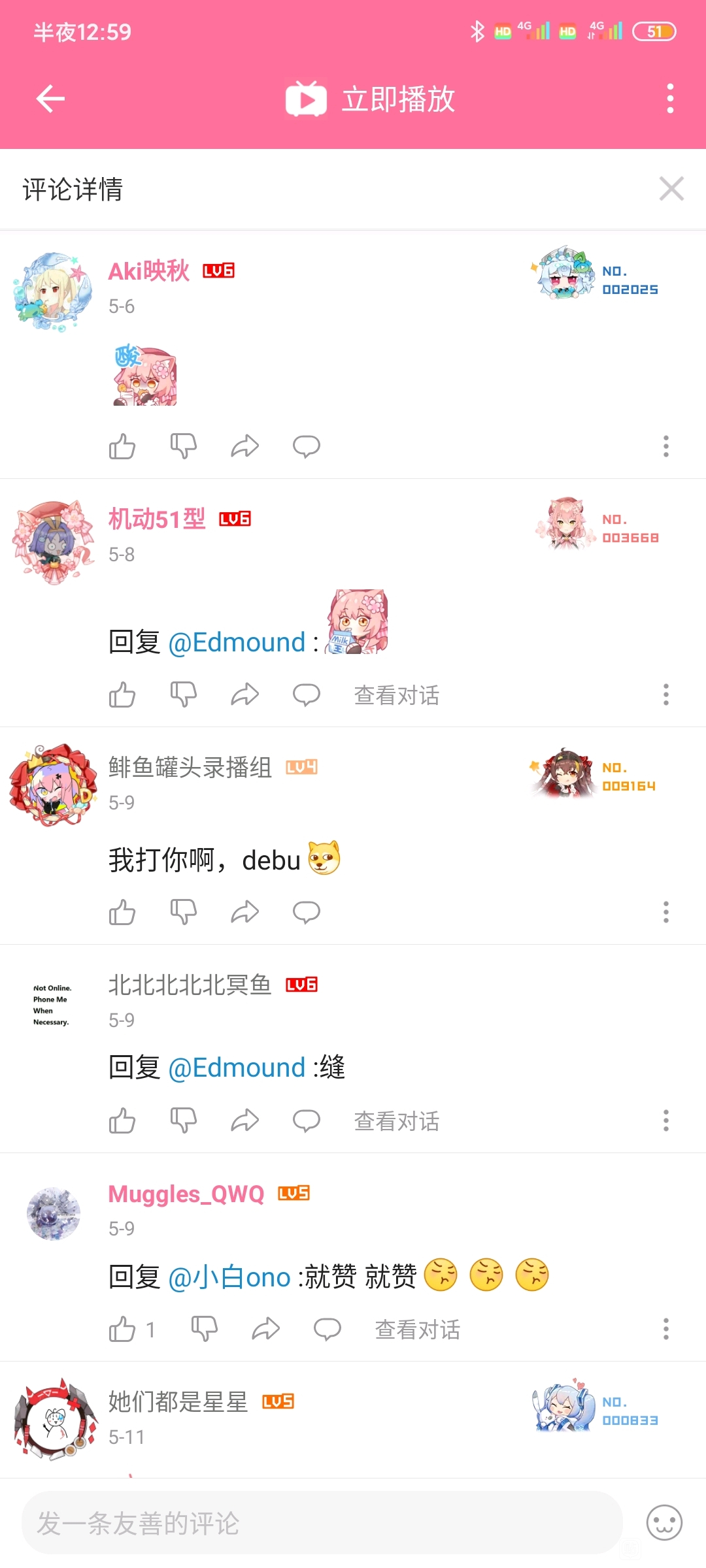Like Muggles_QWQ's comment with 1 like
This screenshot has height=1568, width=706.
[122, 1330]
